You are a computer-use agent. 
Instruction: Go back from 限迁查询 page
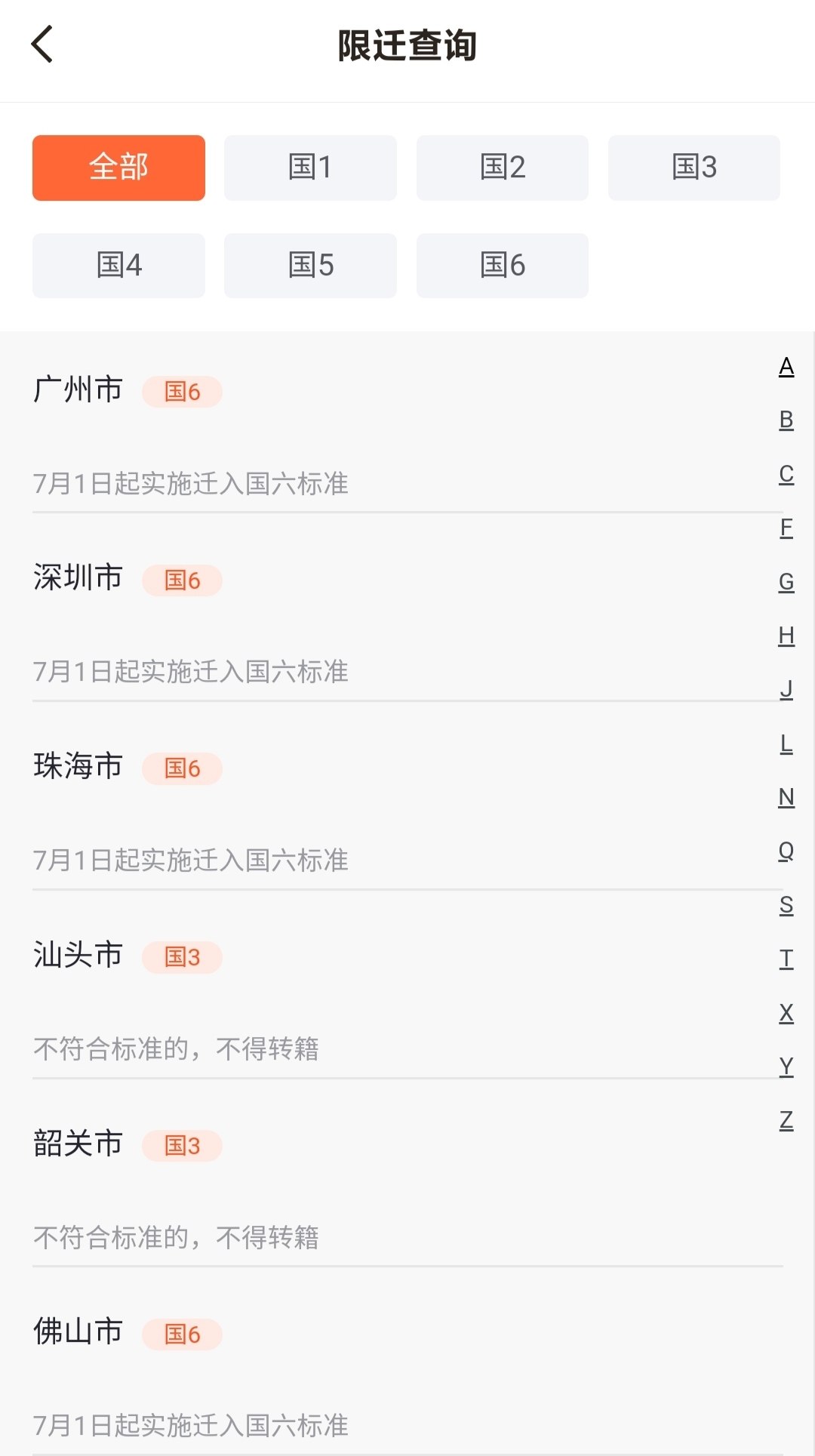(42, 45)
